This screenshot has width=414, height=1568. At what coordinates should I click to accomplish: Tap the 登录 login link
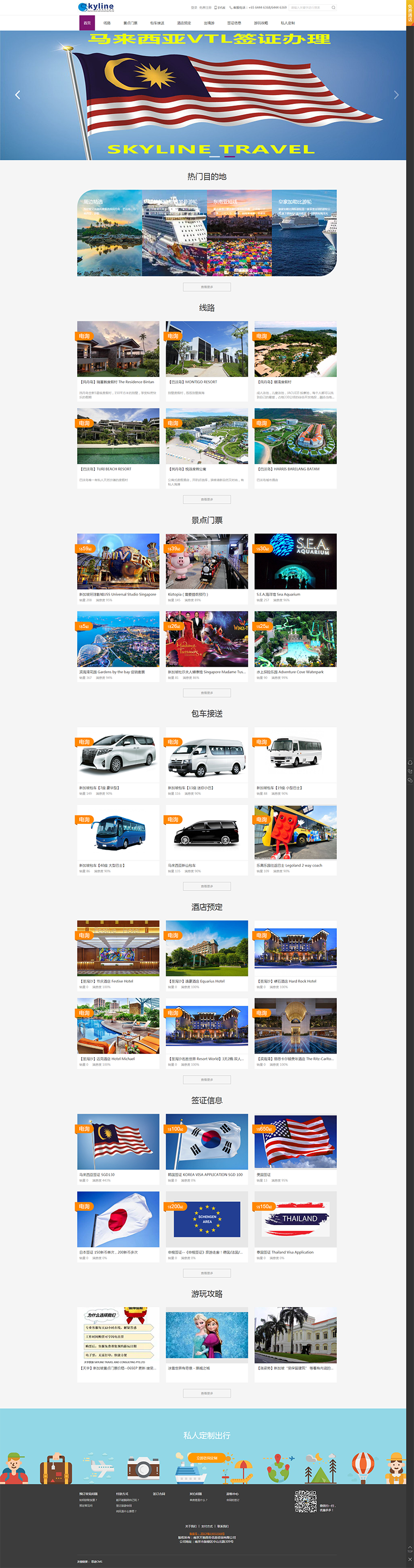click(x=194, y=8)
